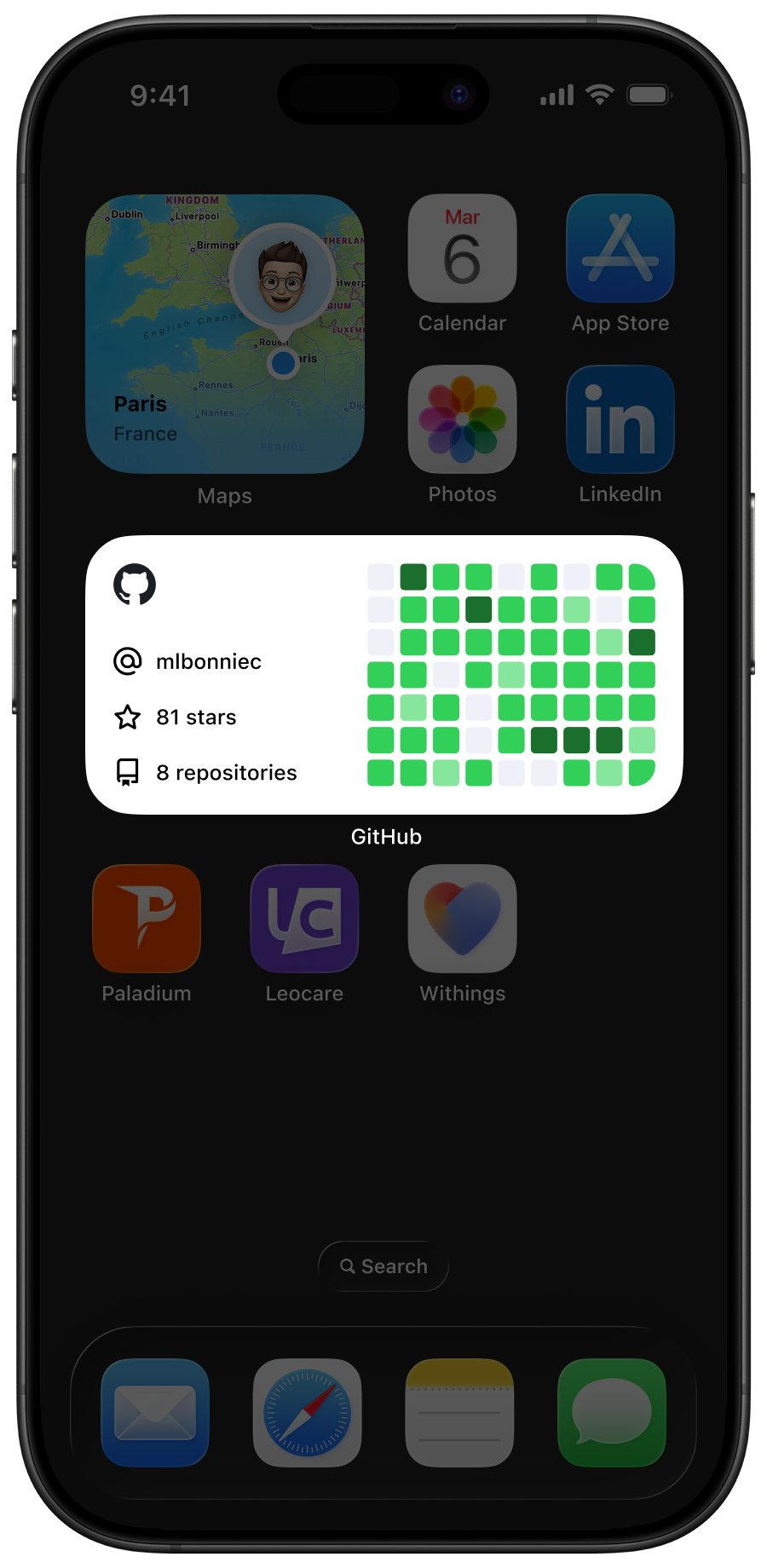Screen dimensions: 767x1568
Task: Open LinkedIn
Action: [620, 419]
